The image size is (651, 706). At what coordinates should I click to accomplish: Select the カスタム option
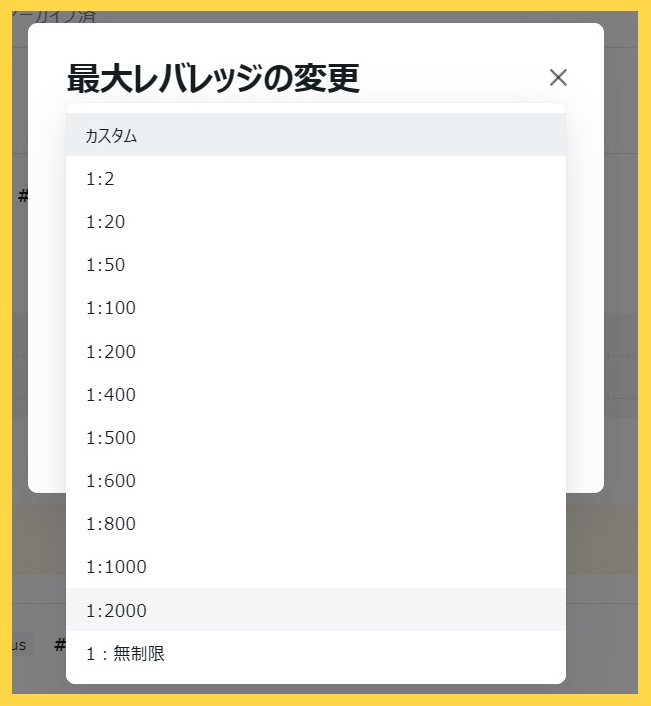click(x=111, y=136)
